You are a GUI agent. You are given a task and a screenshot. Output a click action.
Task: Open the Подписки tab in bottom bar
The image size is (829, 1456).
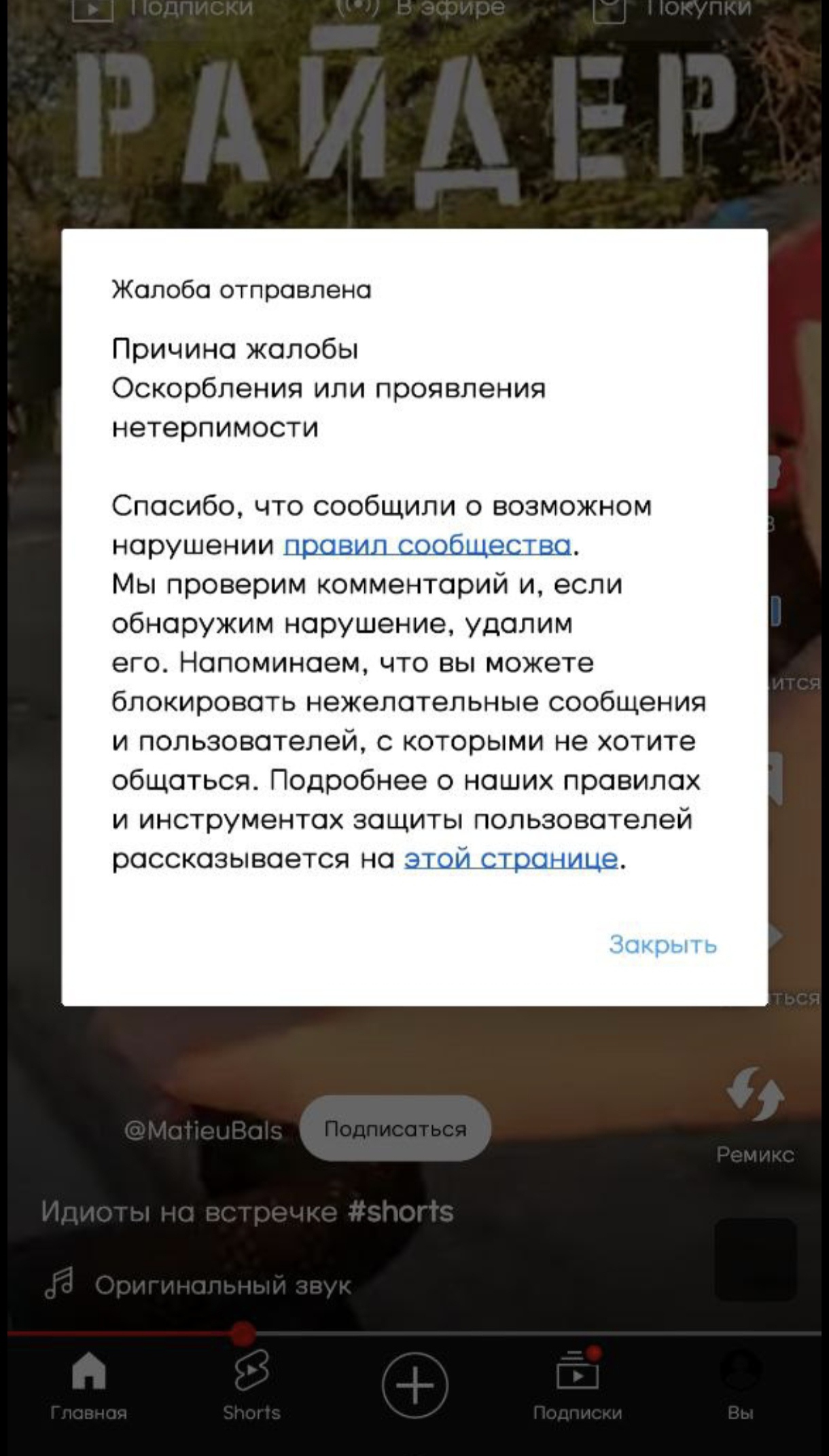click(x=578, y=1385)
